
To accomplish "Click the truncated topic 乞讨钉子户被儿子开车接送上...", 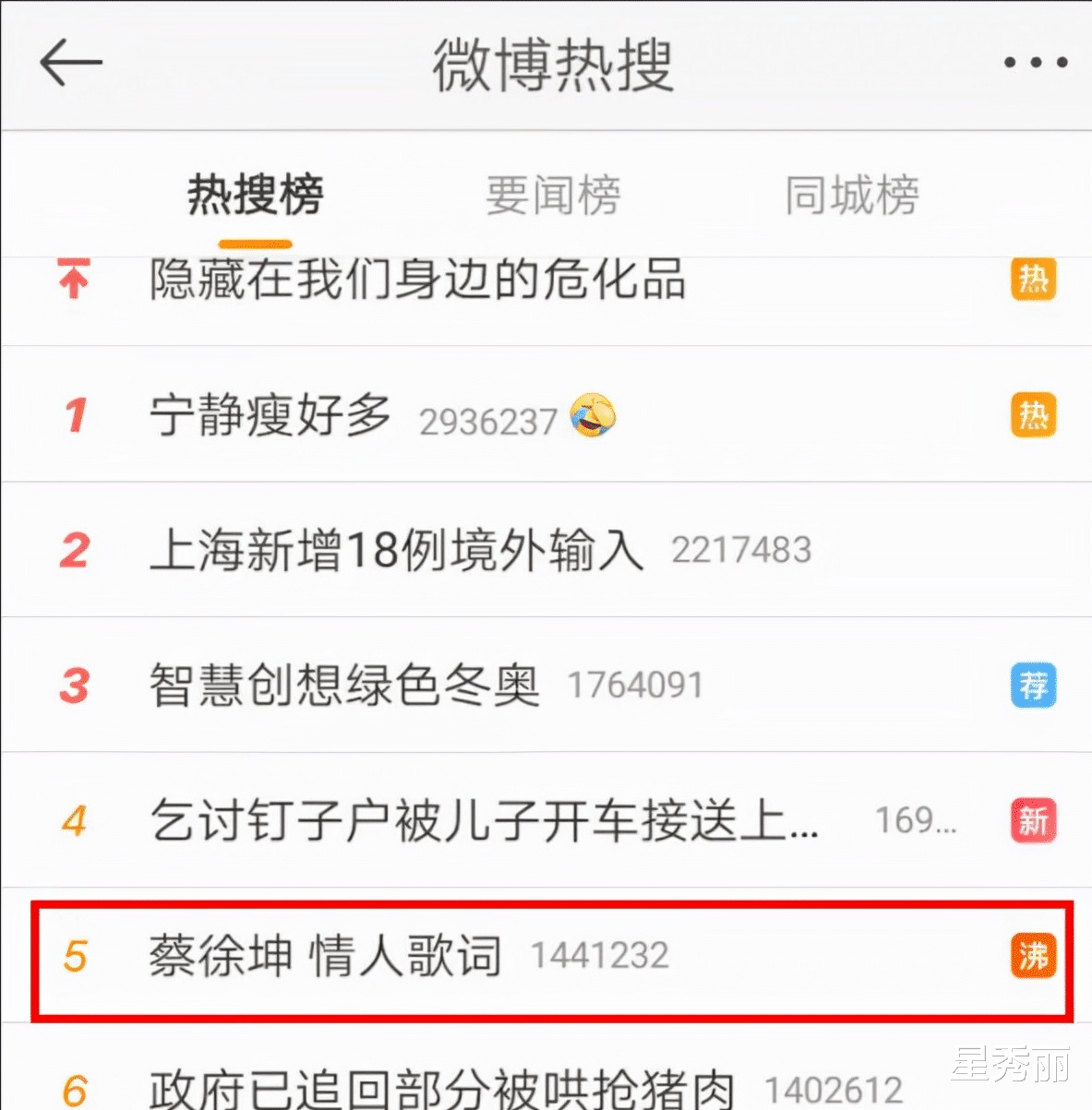I will [x=482, y=820].
